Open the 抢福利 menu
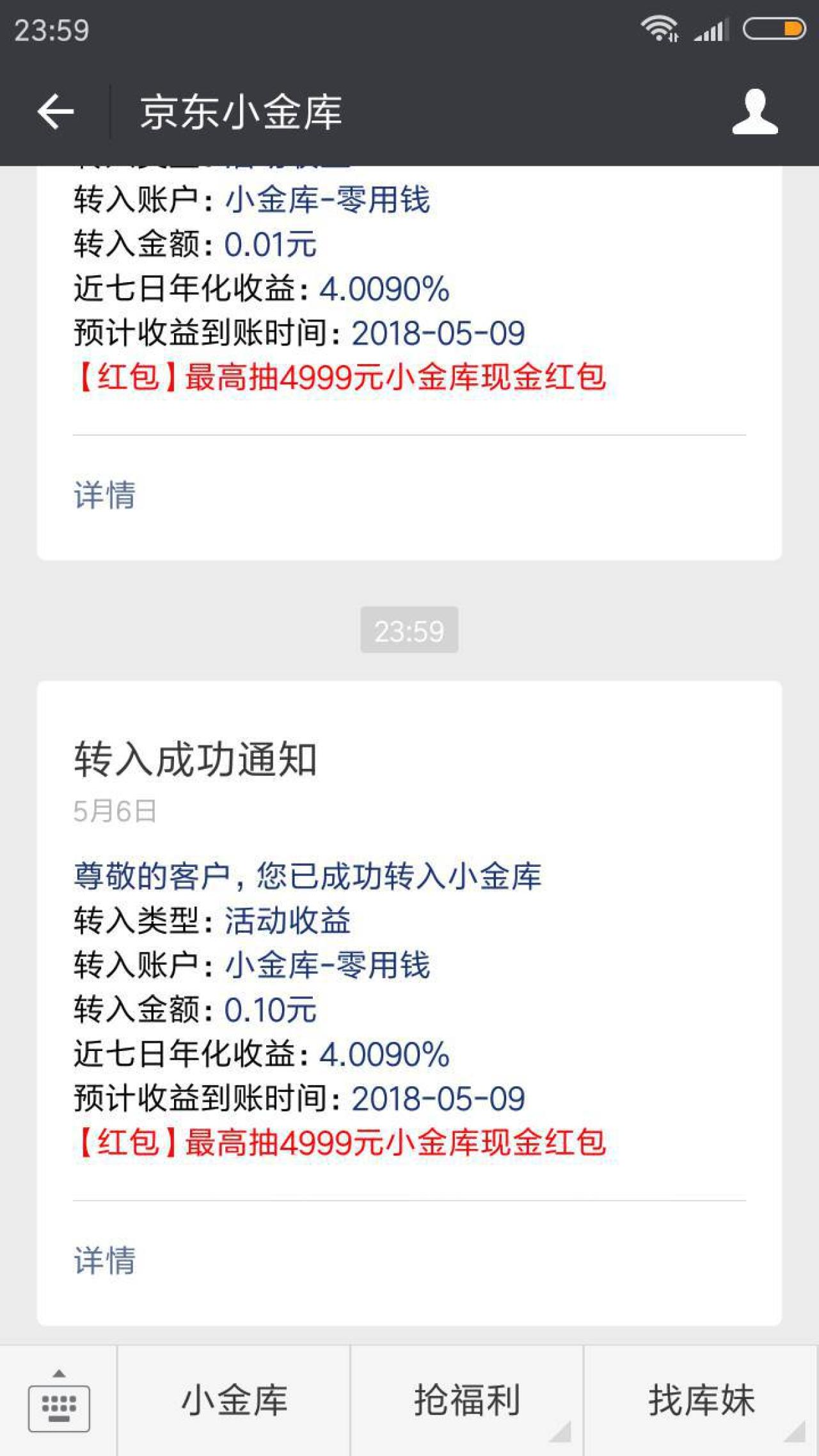 pos(467,1401)
